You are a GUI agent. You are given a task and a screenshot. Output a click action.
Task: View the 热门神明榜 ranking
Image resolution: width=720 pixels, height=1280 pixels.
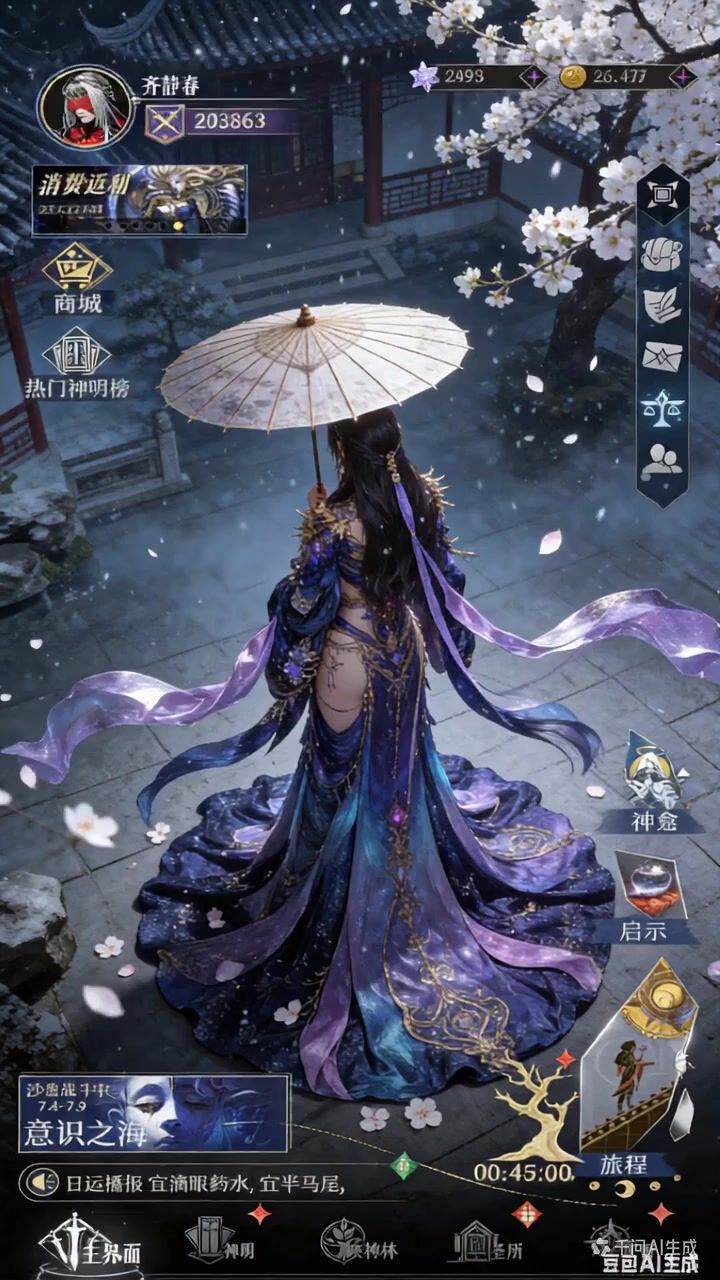pos(76,366)
